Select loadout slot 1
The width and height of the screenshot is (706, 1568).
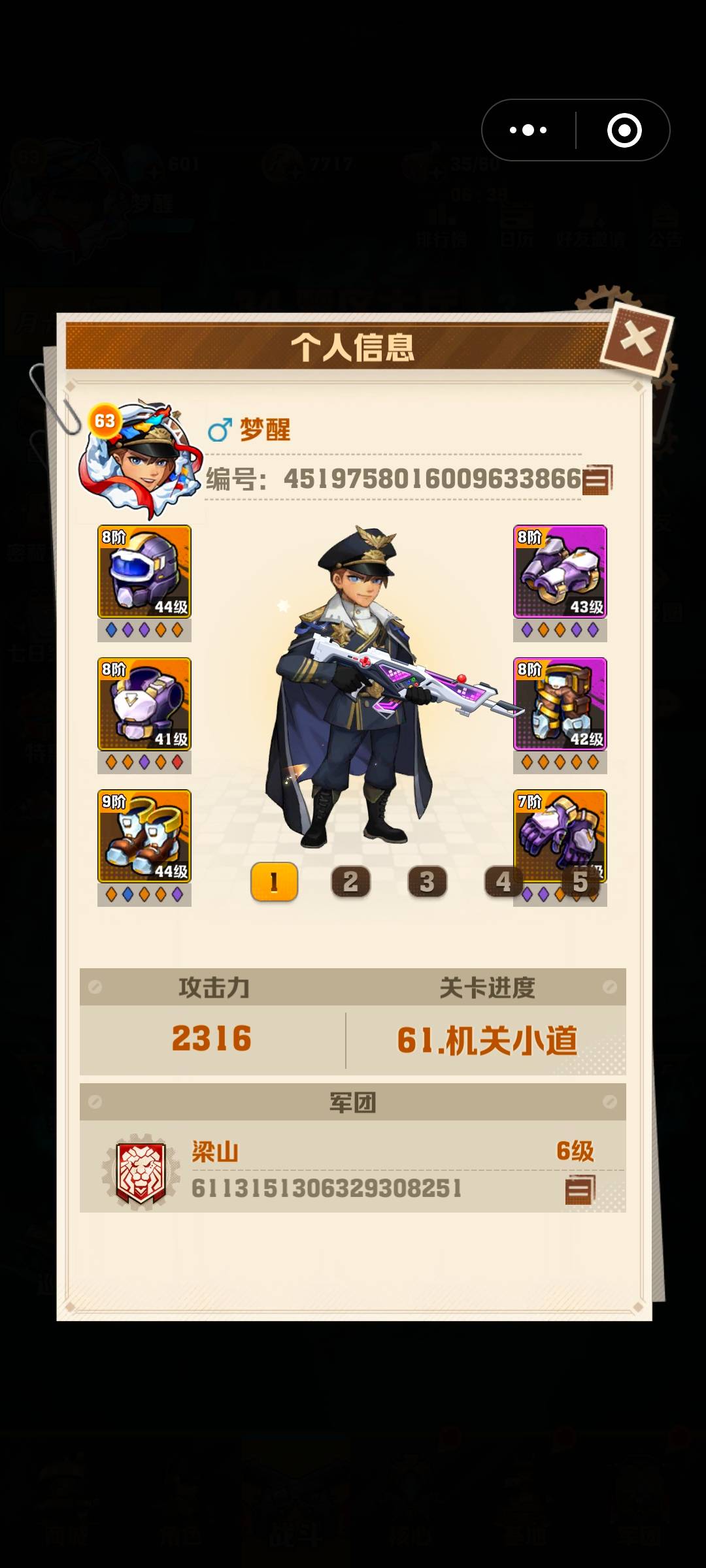(x=274, y=882)
